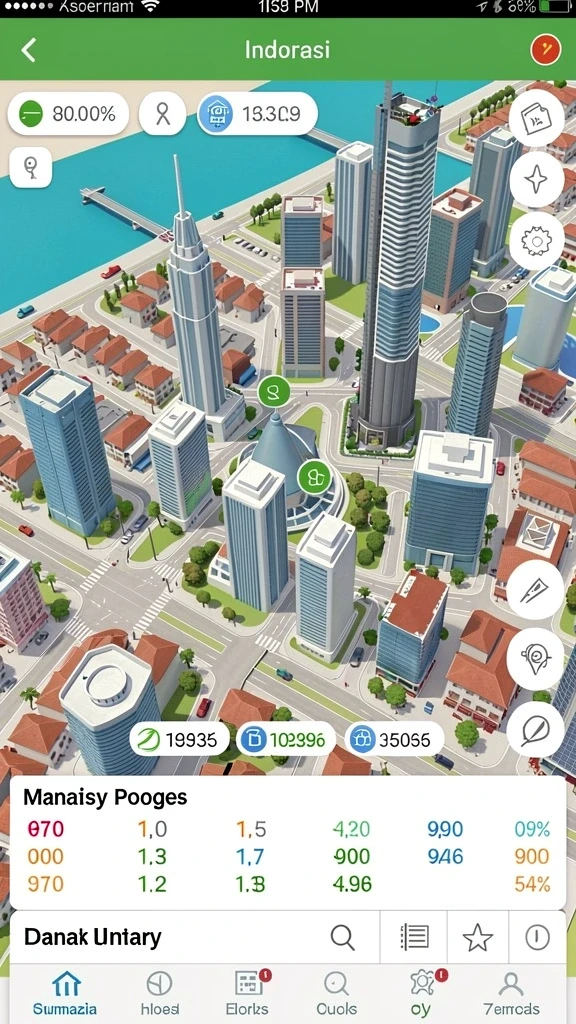Search within Danak Untary
Viewport: 576px width, 1024px height.
[342, 938]
